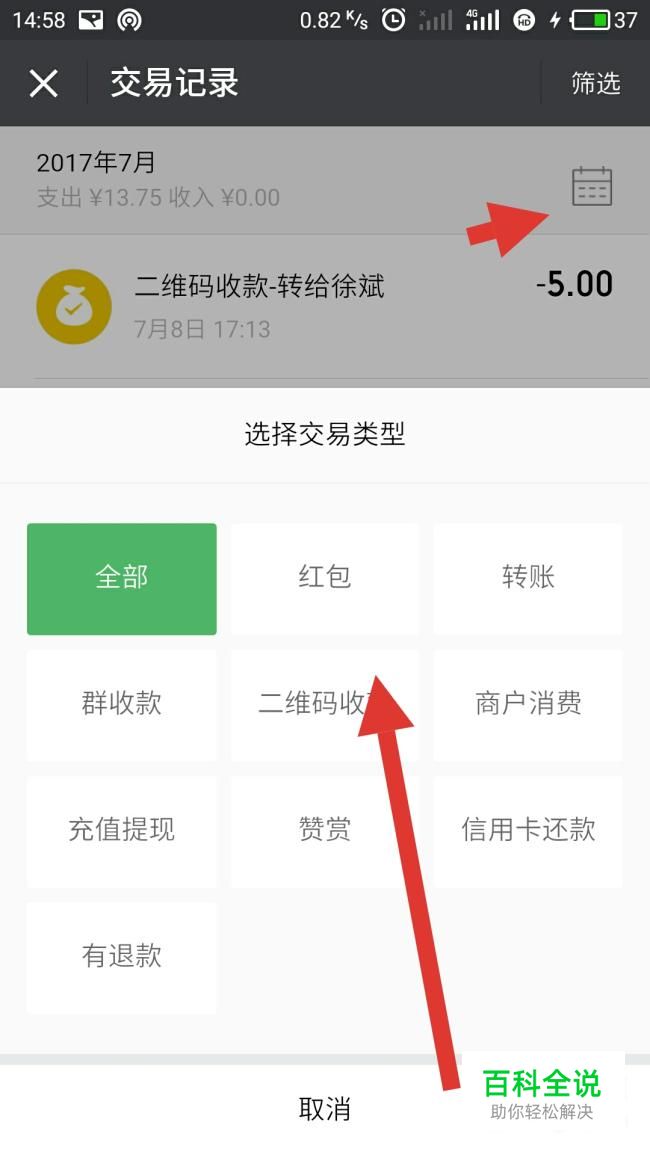Choose 信用卡还款 type
Screen dimensions: 650x1155
click(528, 830)
